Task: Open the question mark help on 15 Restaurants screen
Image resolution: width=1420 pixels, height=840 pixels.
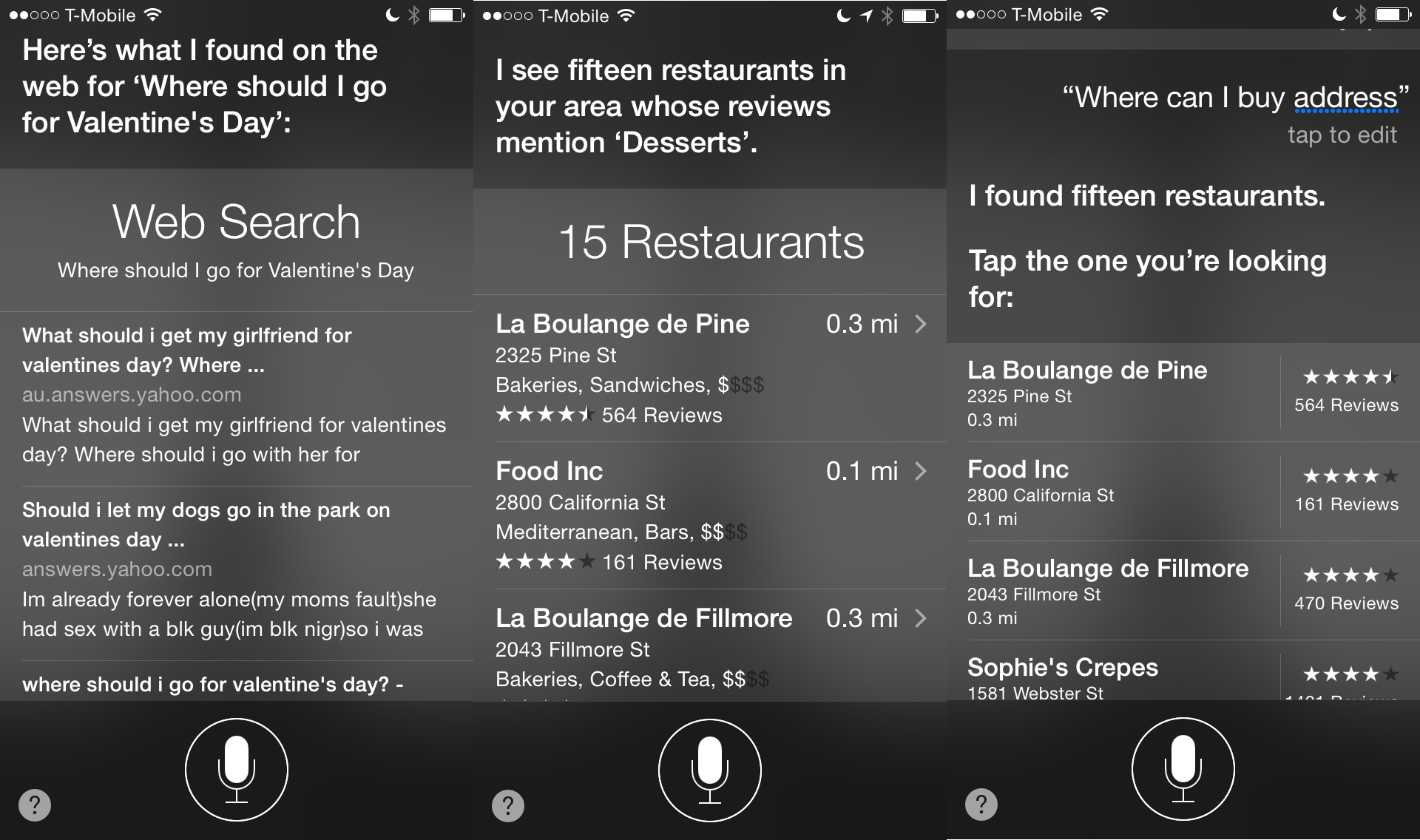Action: tap(508, 805)
